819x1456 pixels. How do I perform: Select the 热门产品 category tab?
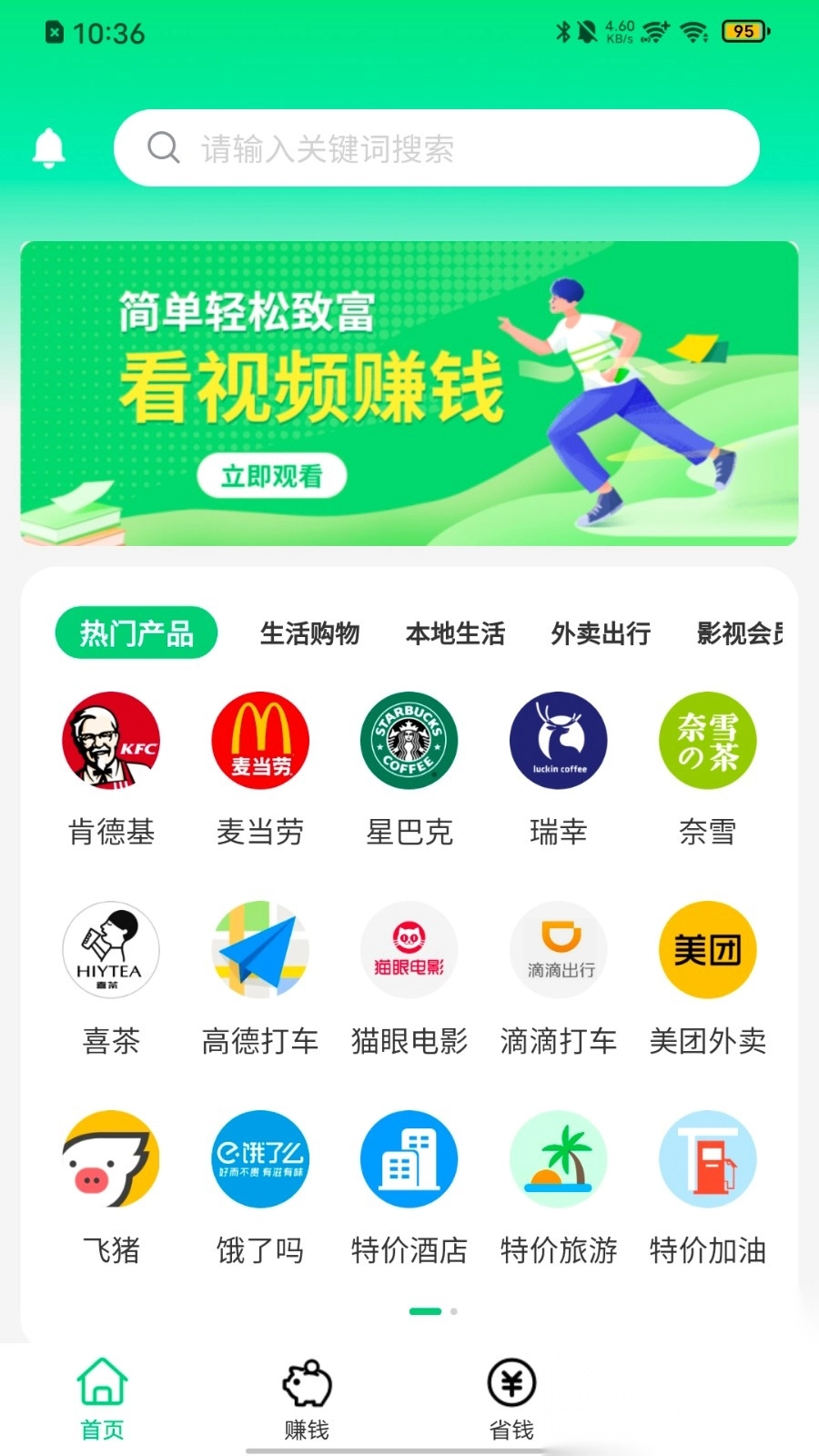pyautogui.click(x=136, y=632)
